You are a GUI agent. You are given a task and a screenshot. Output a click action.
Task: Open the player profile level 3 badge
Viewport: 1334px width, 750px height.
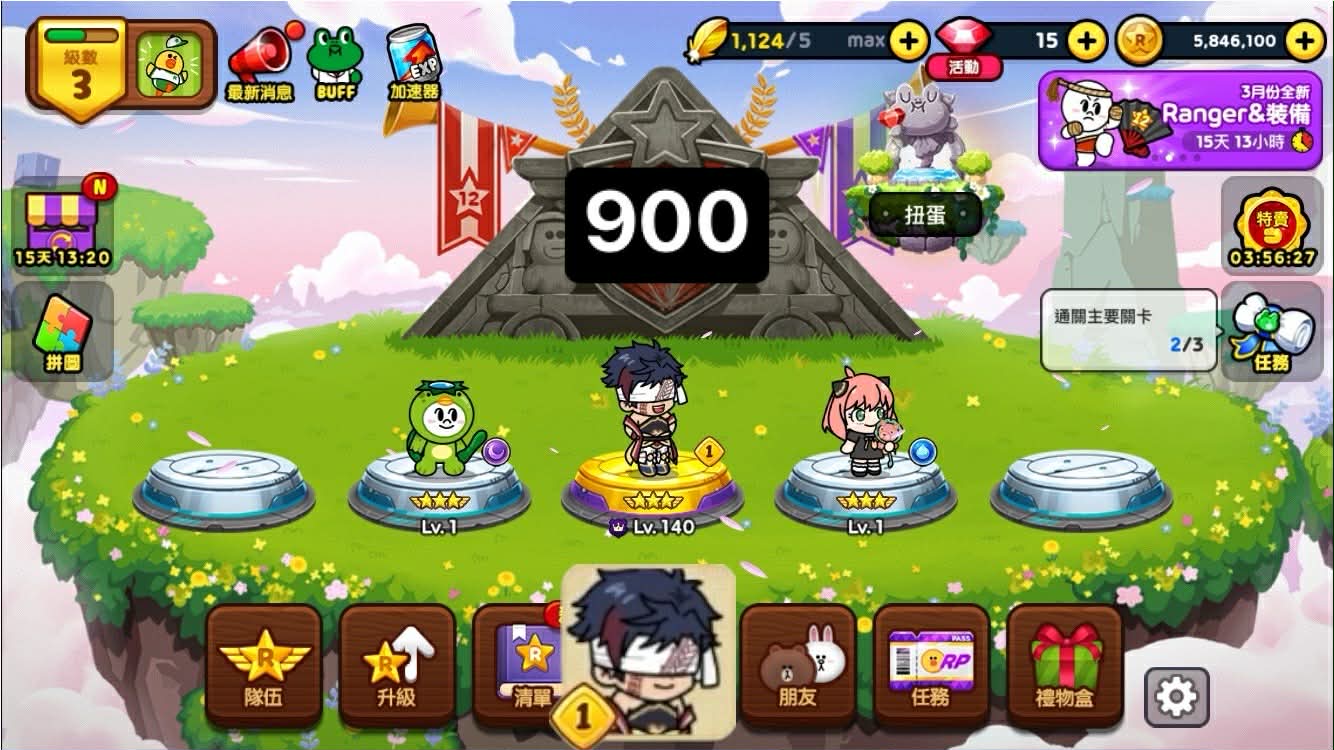click(80, 66)
